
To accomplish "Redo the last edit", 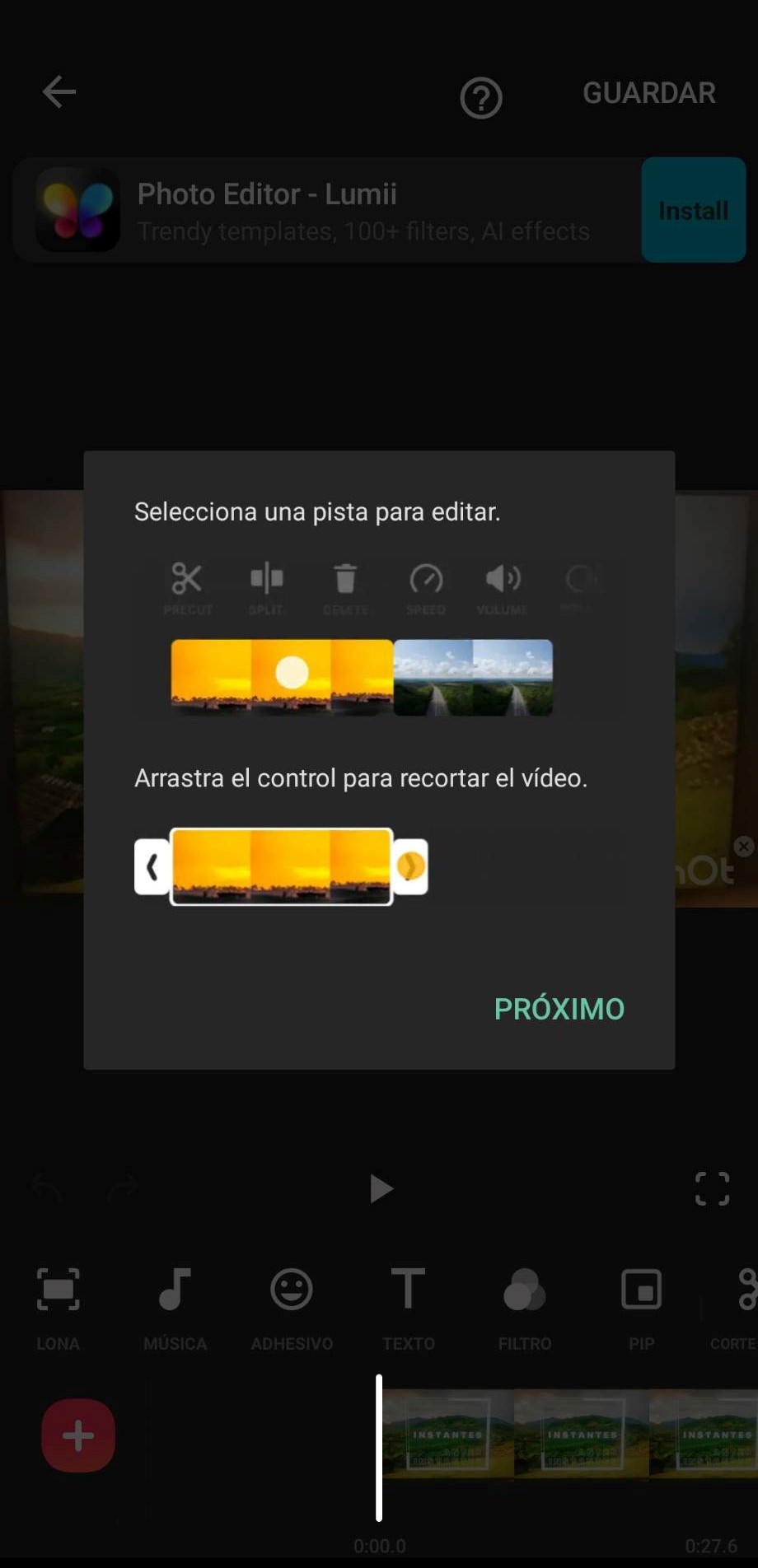I will (122, 1188).
